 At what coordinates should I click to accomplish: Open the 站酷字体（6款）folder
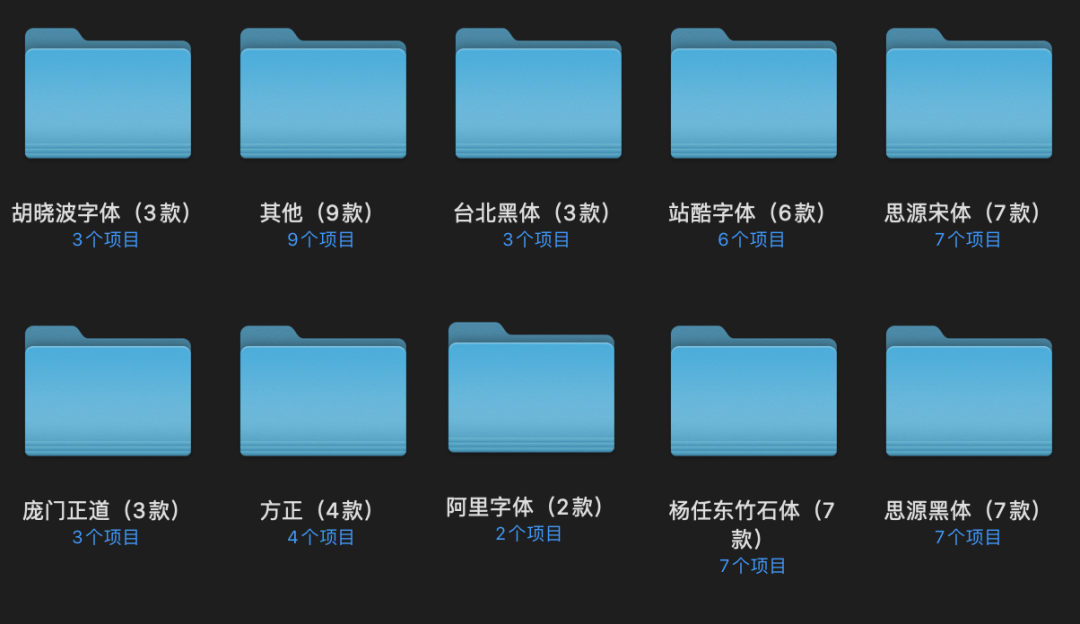click(753, 95)
